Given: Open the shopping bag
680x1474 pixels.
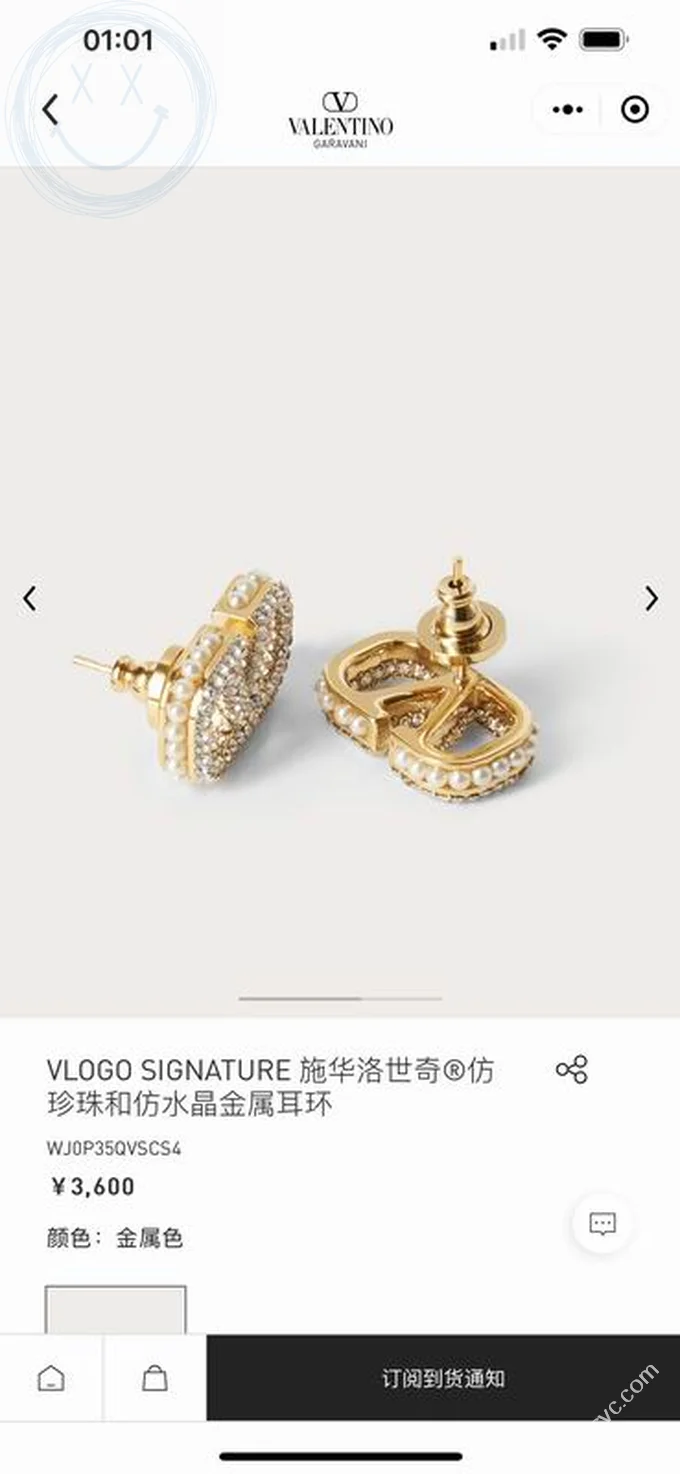Looking at the screenshot, I should click(155, 1378).
